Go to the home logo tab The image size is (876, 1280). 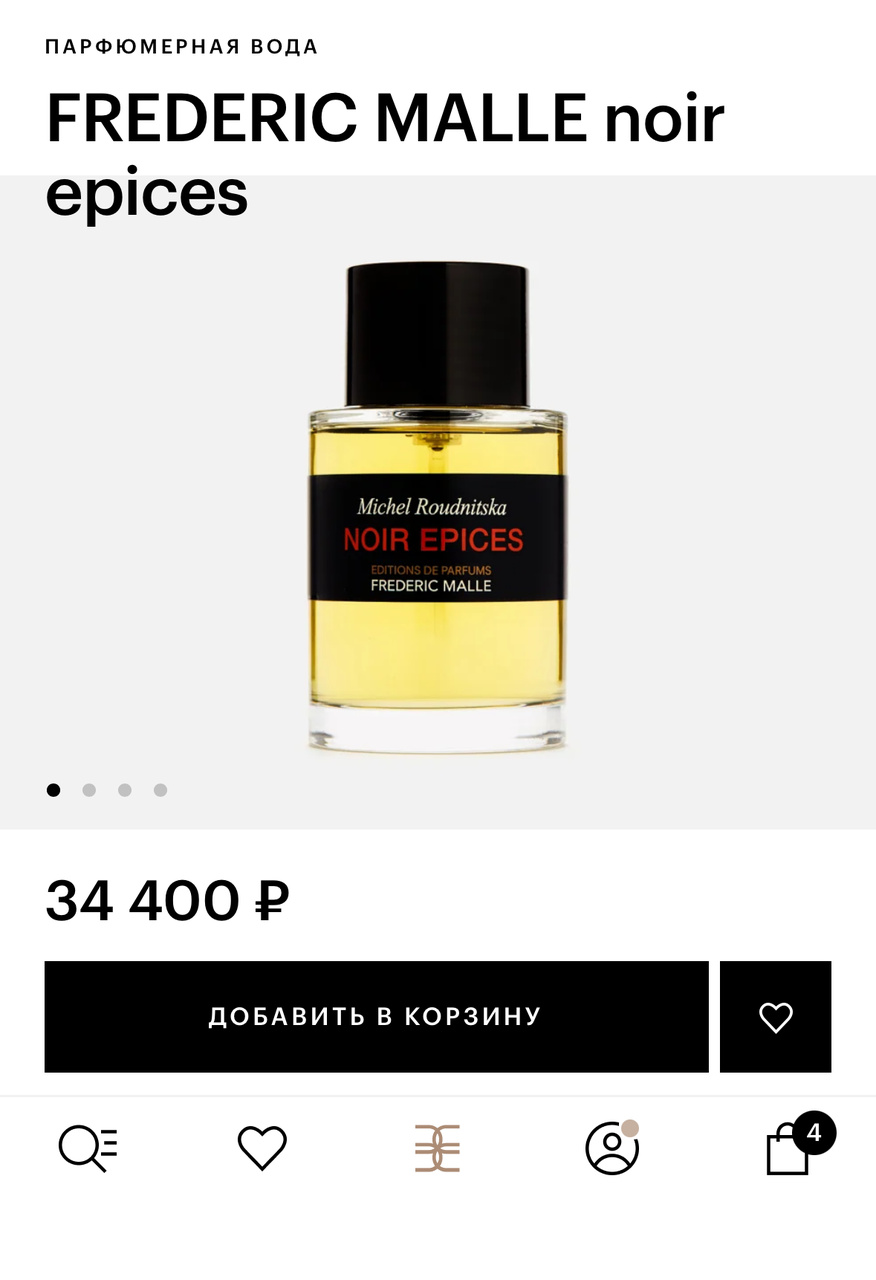click(437, 1148)
